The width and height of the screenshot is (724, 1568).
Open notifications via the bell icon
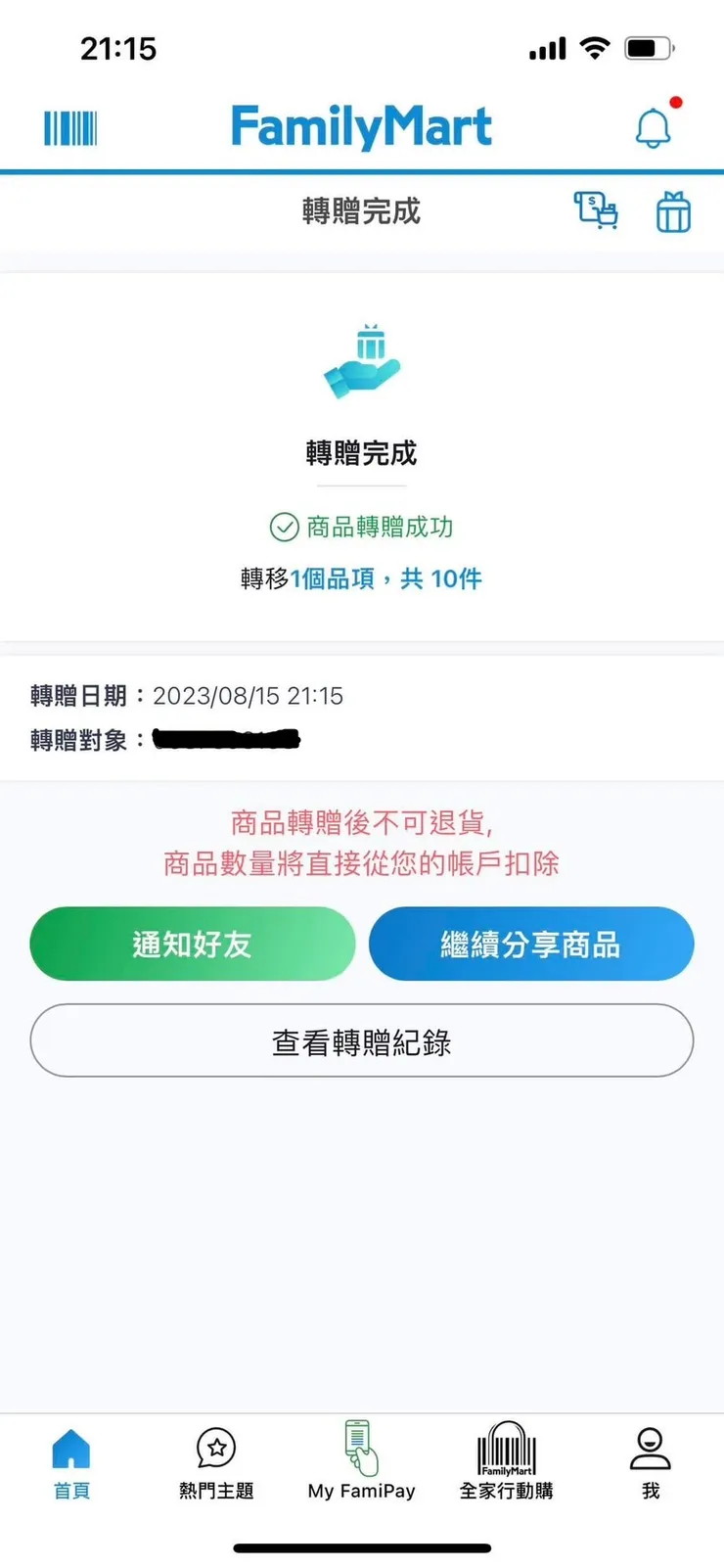coord(654,127)
